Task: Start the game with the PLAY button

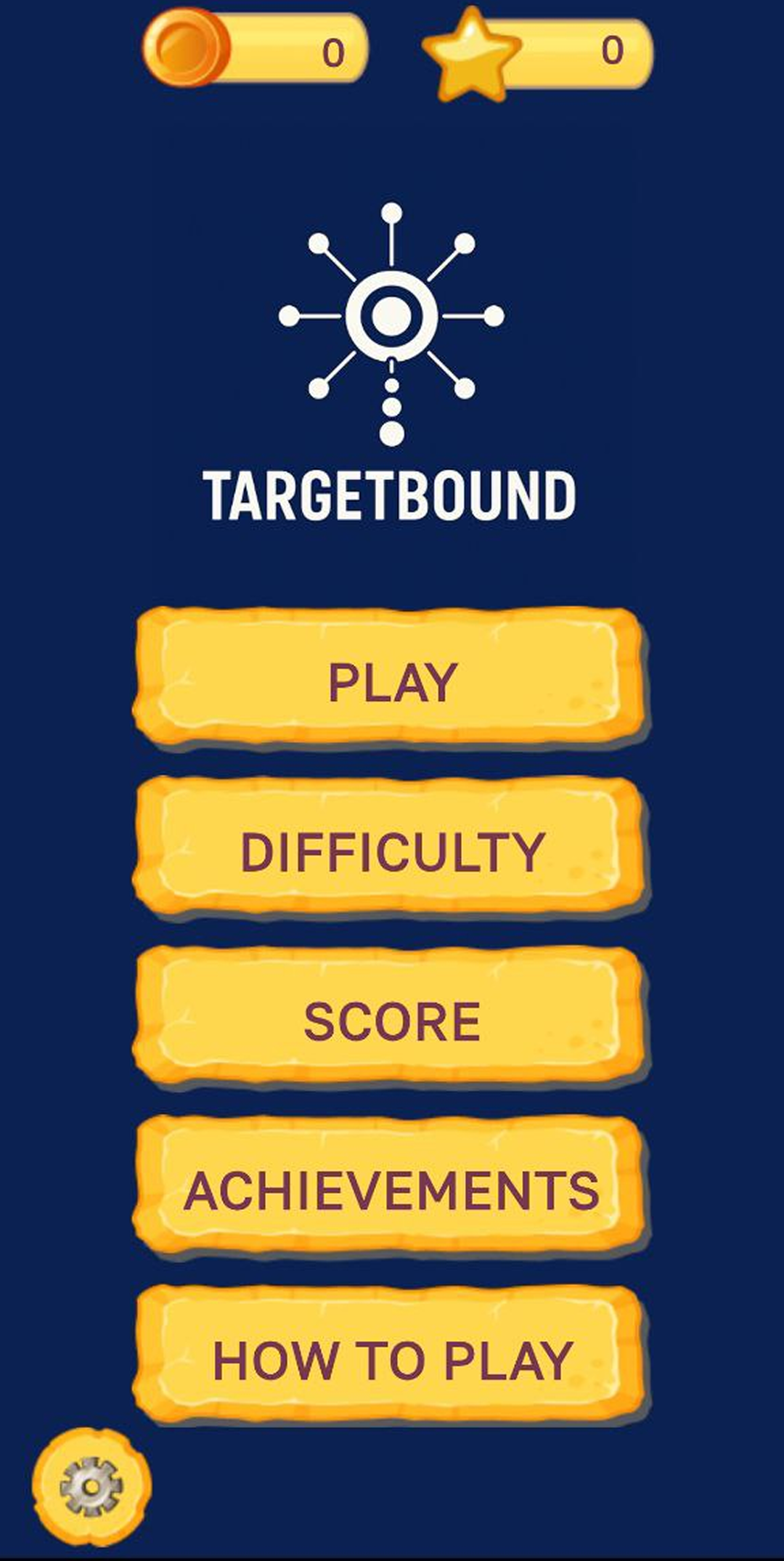Action: [x=391, y=677]
